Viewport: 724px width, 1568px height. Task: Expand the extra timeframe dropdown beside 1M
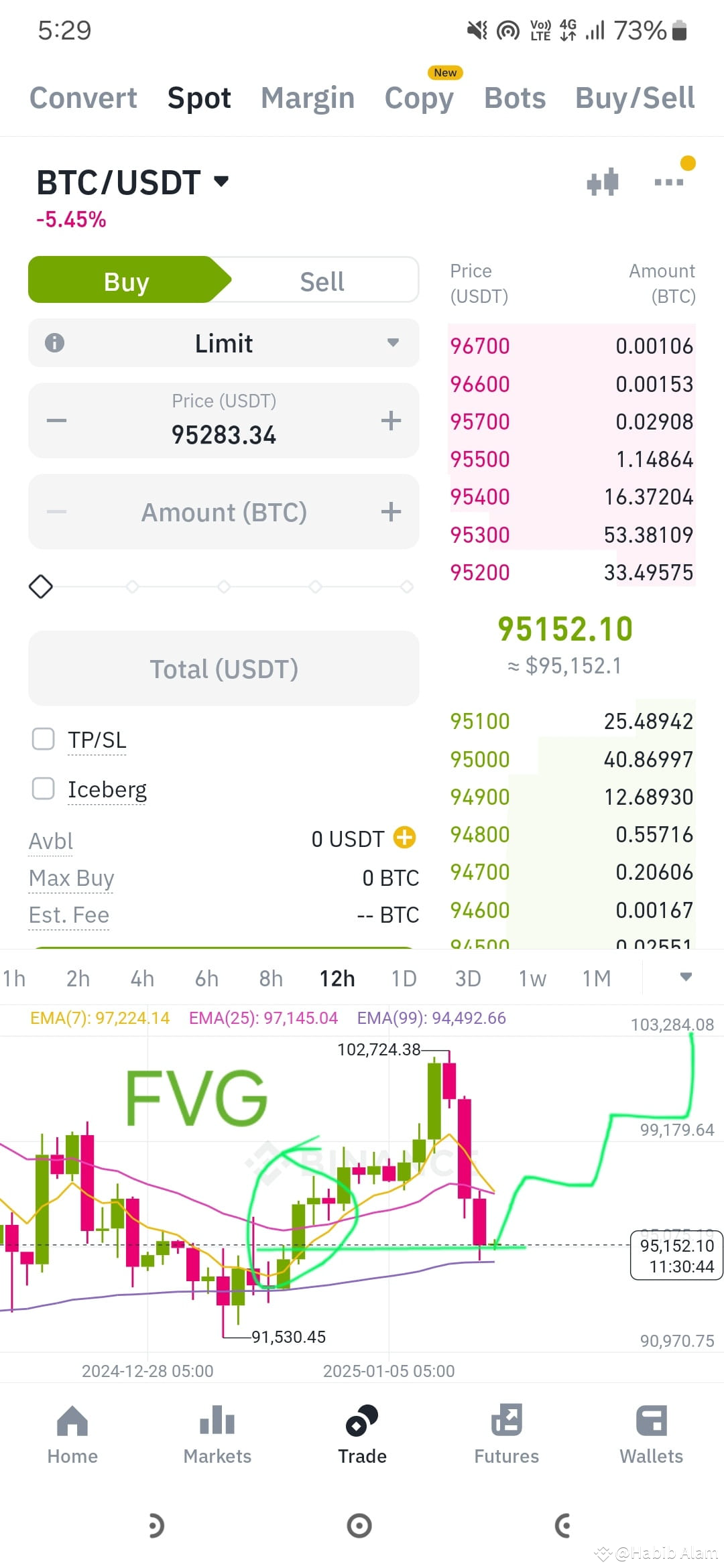tap(685, 978)
